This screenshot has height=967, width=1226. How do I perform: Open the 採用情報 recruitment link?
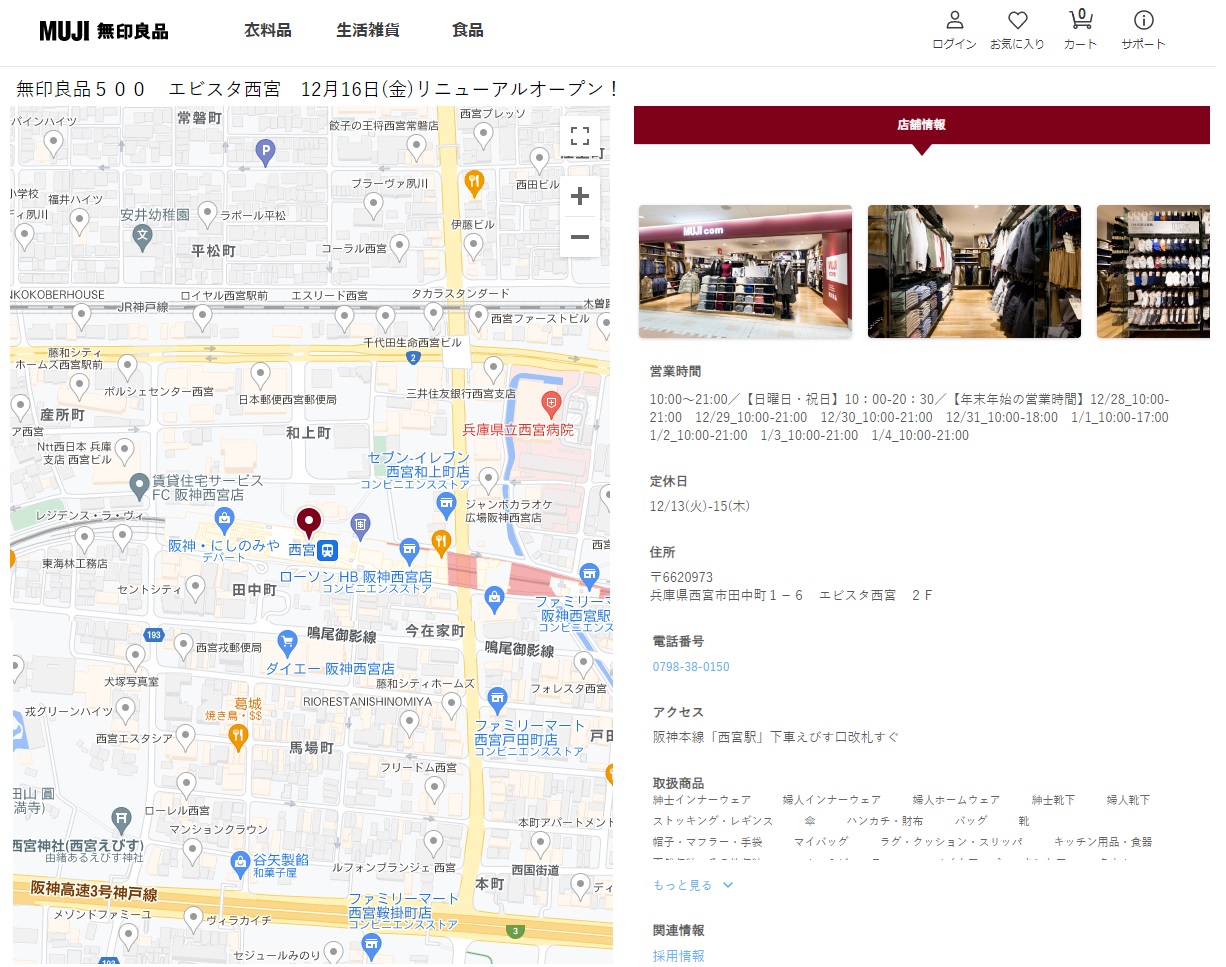pos(678,956)
